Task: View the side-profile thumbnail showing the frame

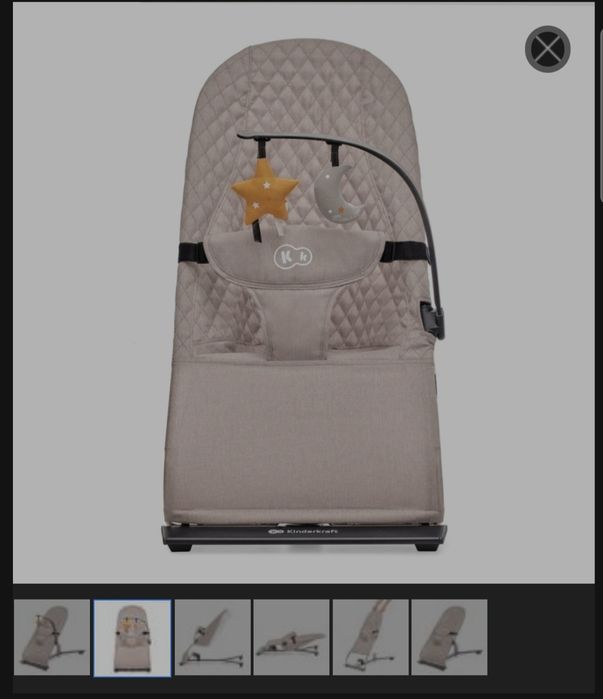Action: 212,637
